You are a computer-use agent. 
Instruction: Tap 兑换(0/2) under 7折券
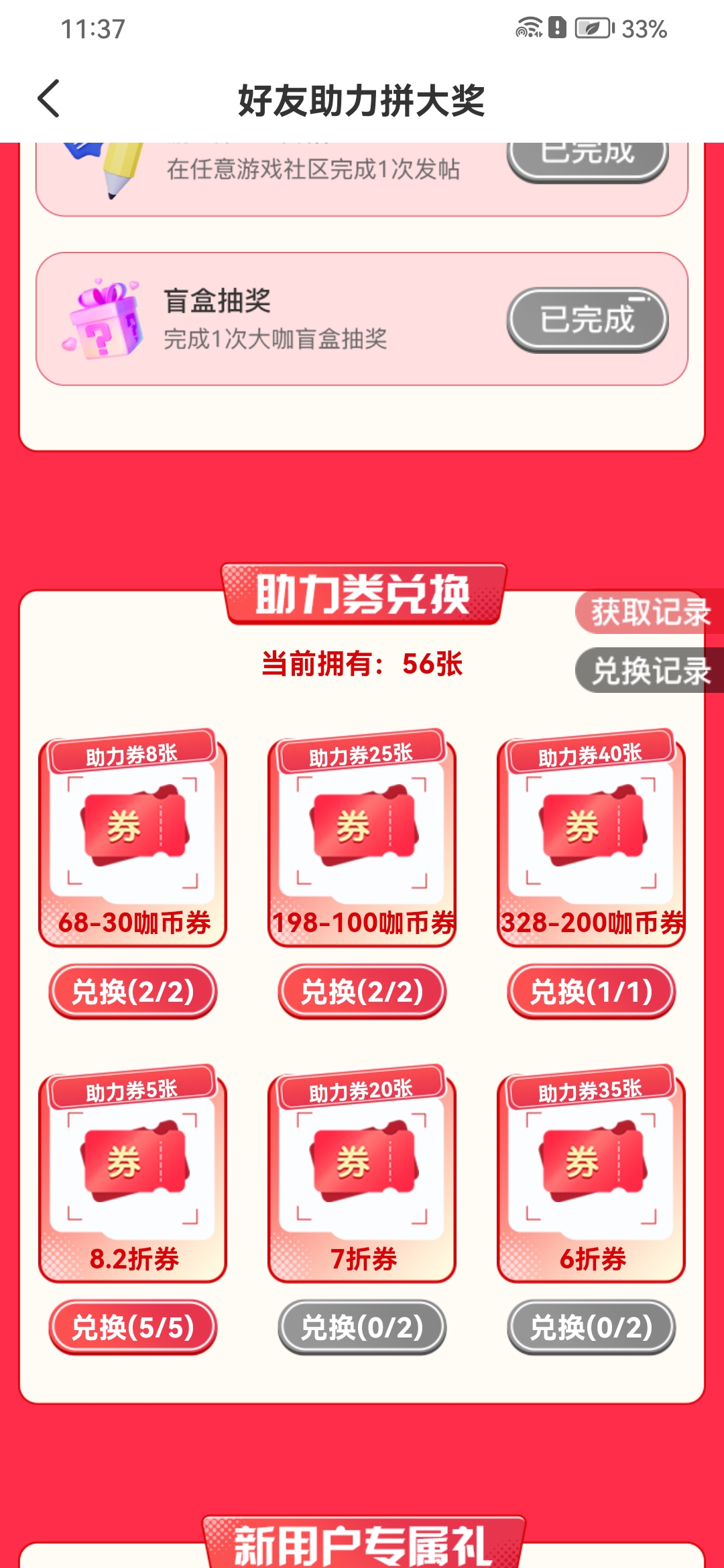click(x=362, y=1327)
